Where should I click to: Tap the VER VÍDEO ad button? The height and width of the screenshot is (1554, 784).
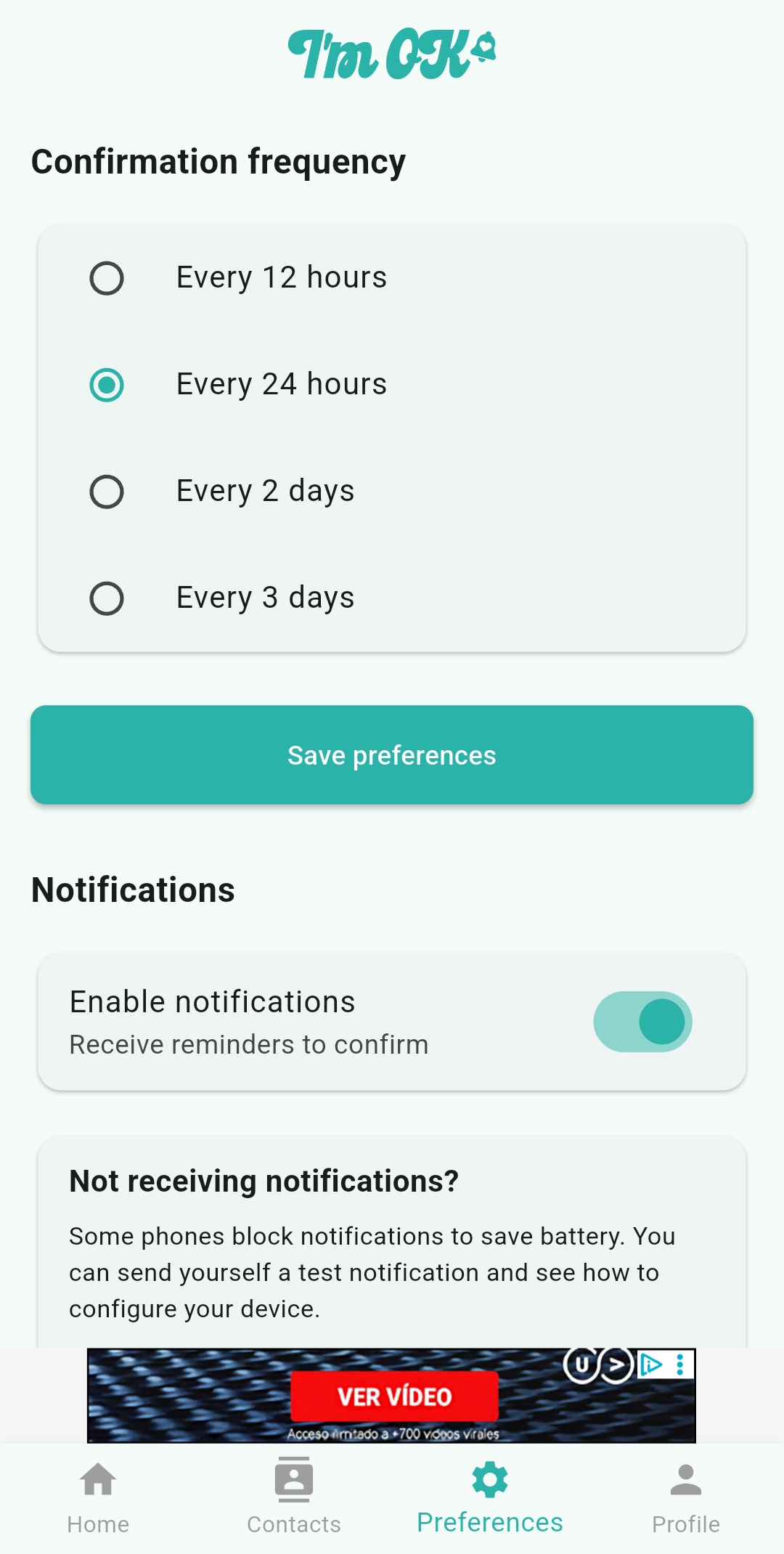point(394,1396)
